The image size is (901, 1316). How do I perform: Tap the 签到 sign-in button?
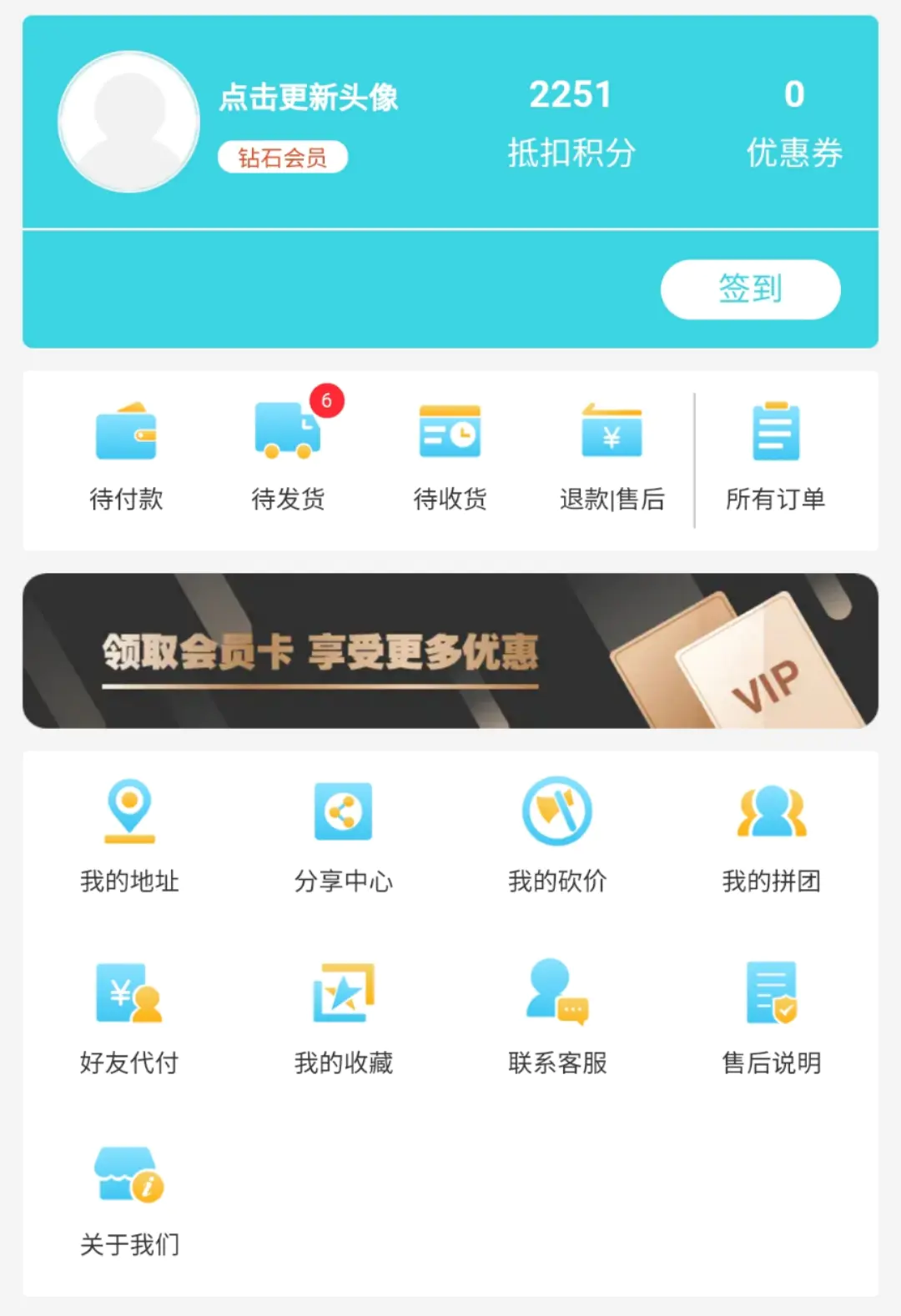click(x=750, y=289)
